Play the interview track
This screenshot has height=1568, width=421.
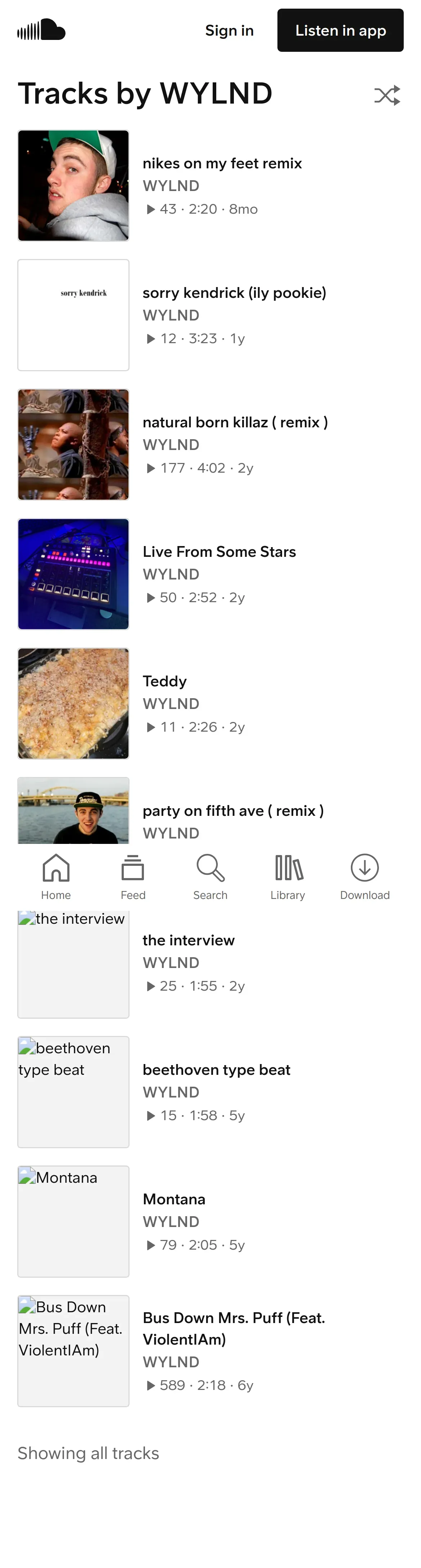(188, 940)
